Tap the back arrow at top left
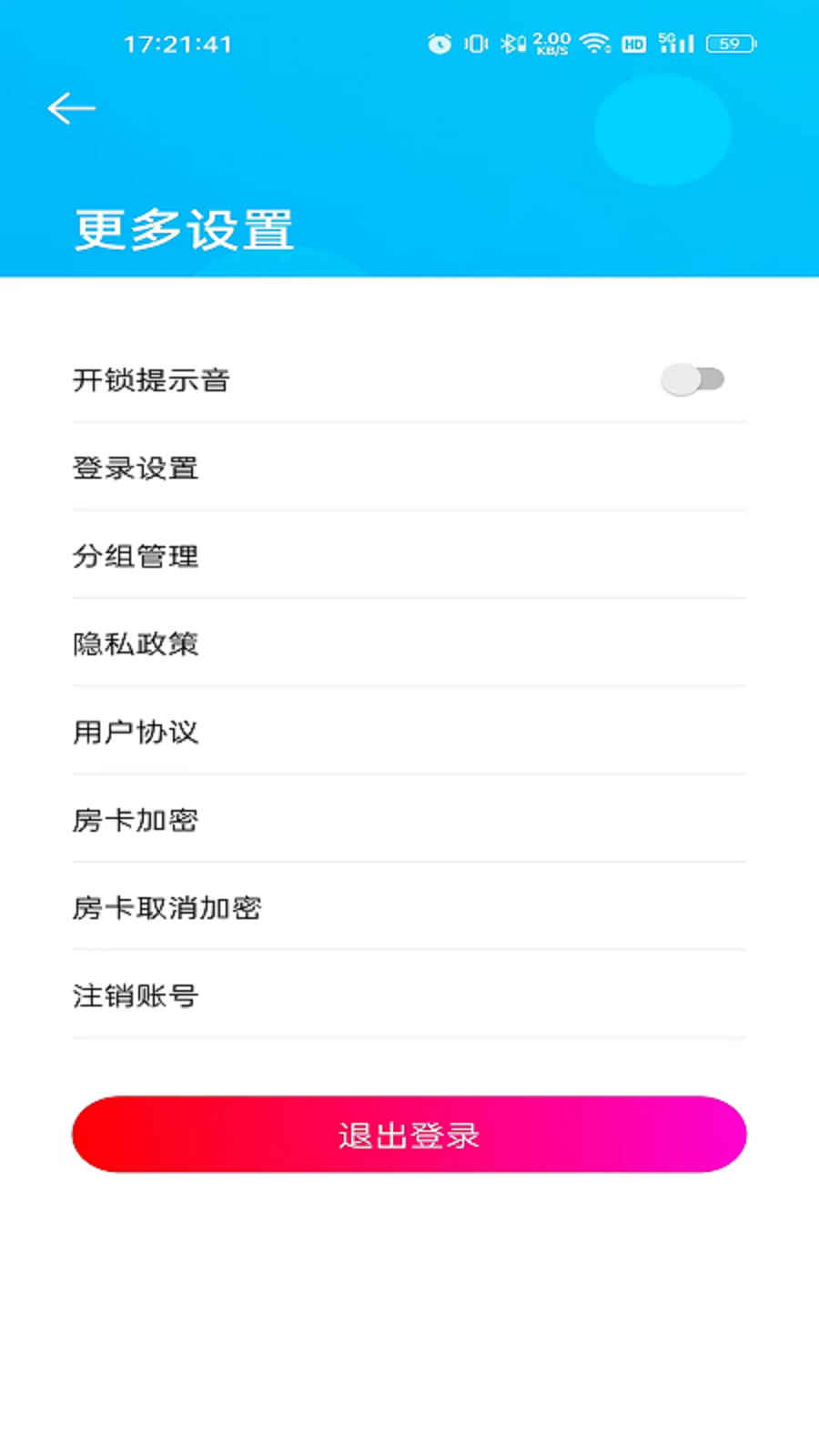This screenshot has height=1456, width=819. tap(71, 106)
